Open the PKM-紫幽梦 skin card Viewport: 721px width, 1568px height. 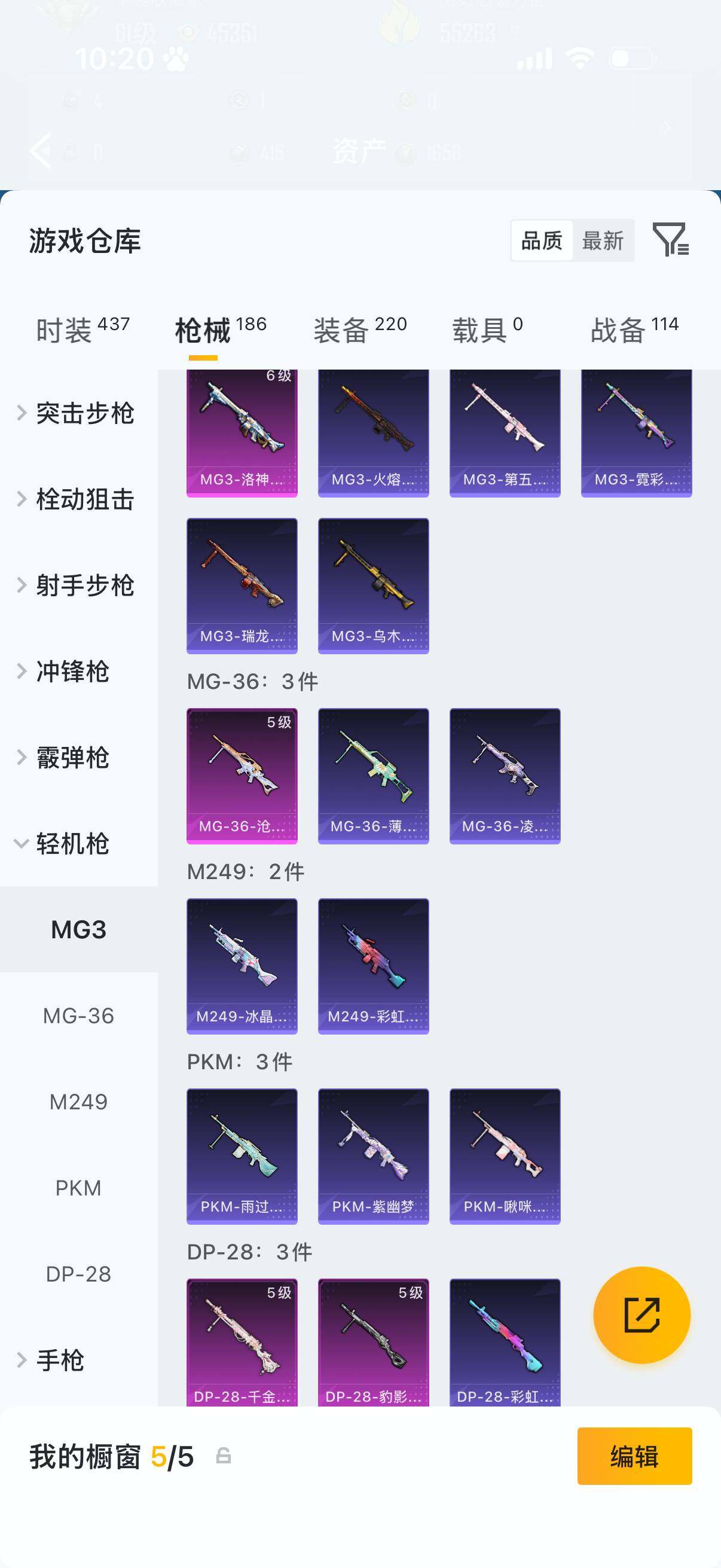pos(373,1156)
